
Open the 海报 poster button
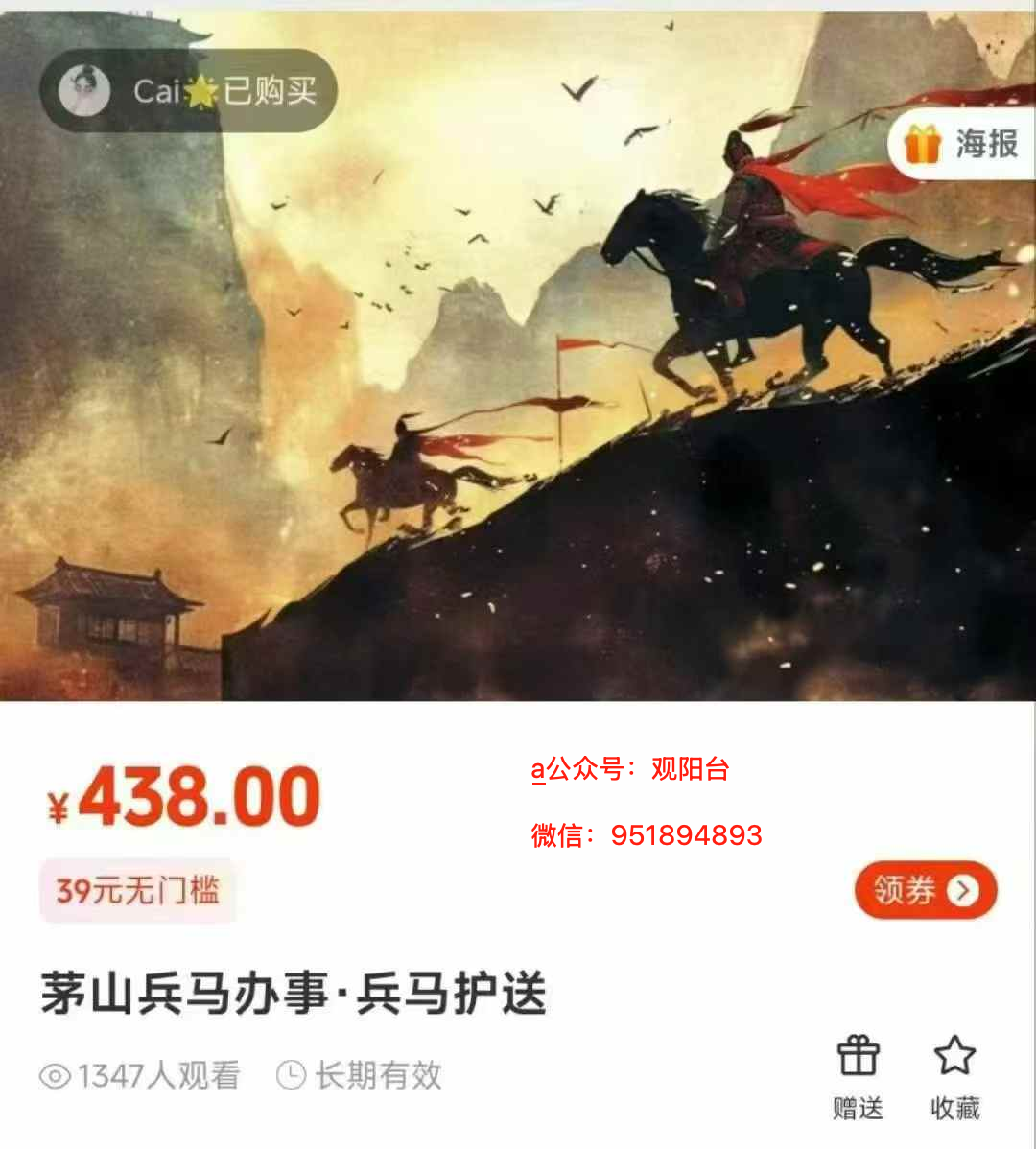(962, 145)
